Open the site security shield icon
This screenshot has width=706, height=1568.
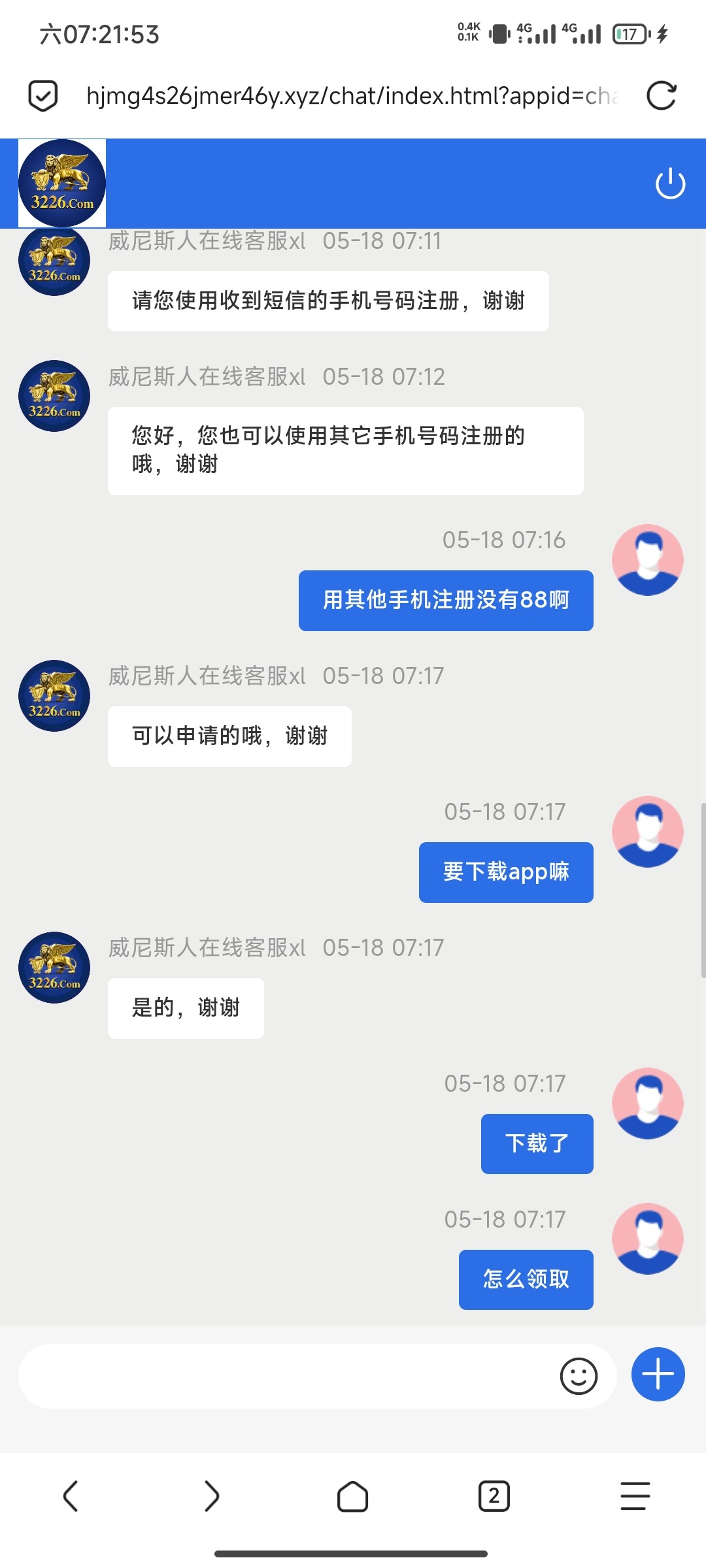[43, 96]
